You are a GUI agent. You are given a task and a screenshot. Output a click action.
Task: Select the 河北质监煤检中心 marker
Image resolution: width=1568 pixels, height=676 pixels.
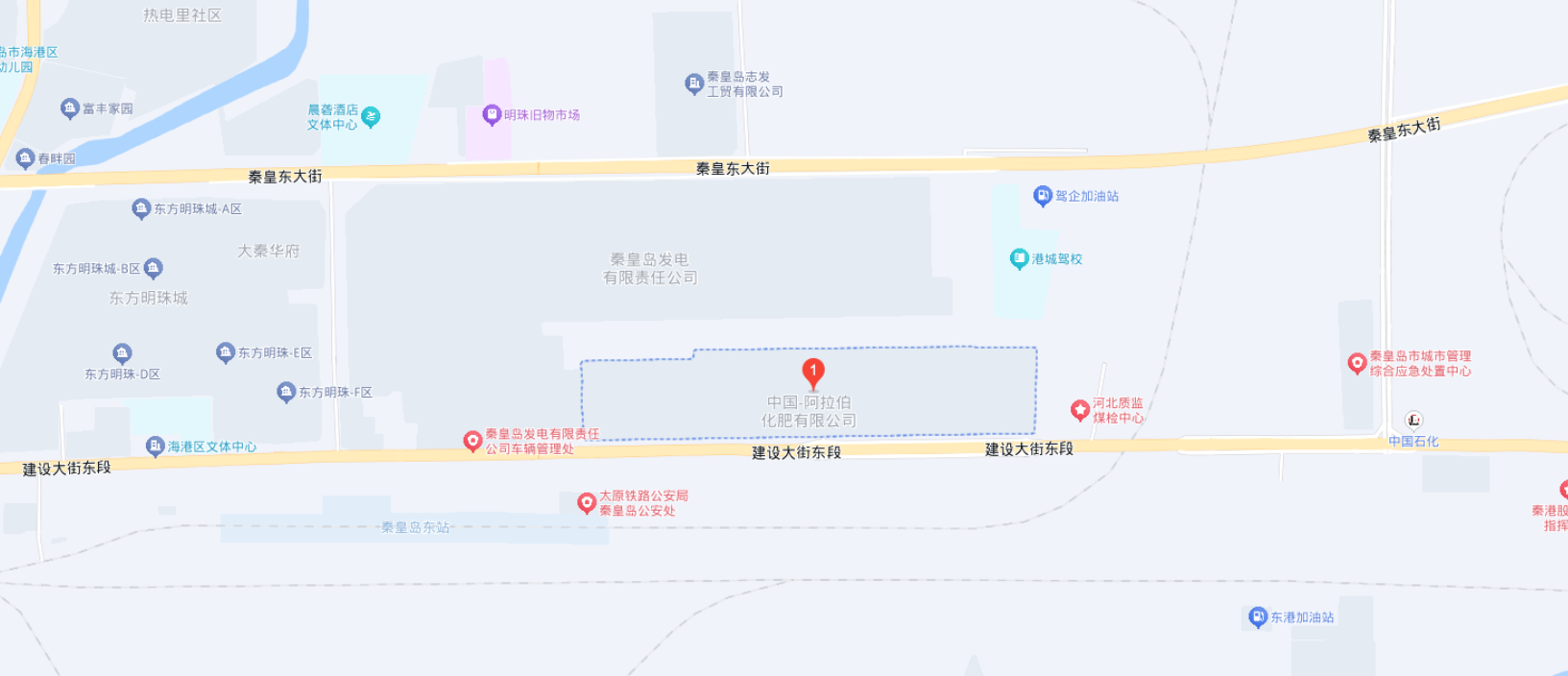tap(1080, 410)
